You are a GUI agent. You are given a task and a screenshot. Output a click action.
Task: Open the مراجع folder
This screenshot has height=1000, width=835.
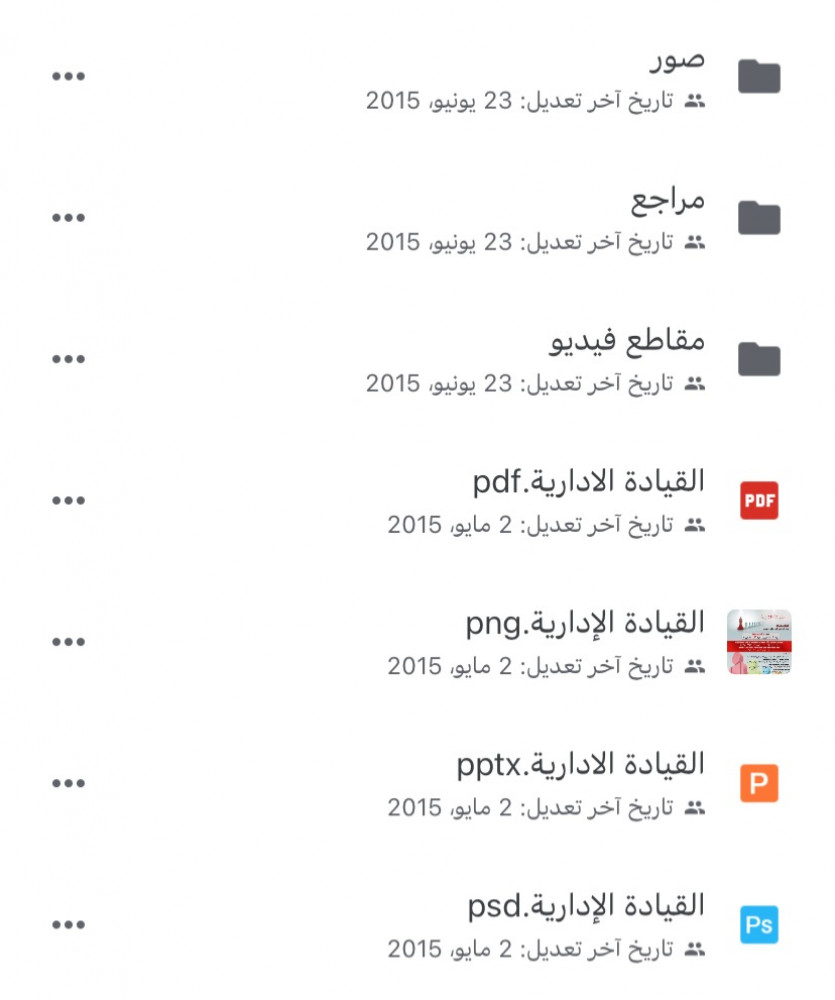click(668, 200)
